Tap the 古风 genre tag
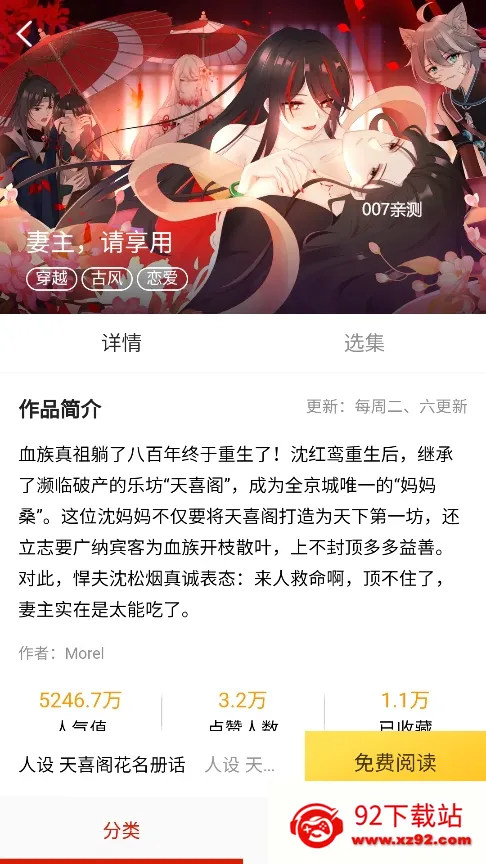 point(107,279)
